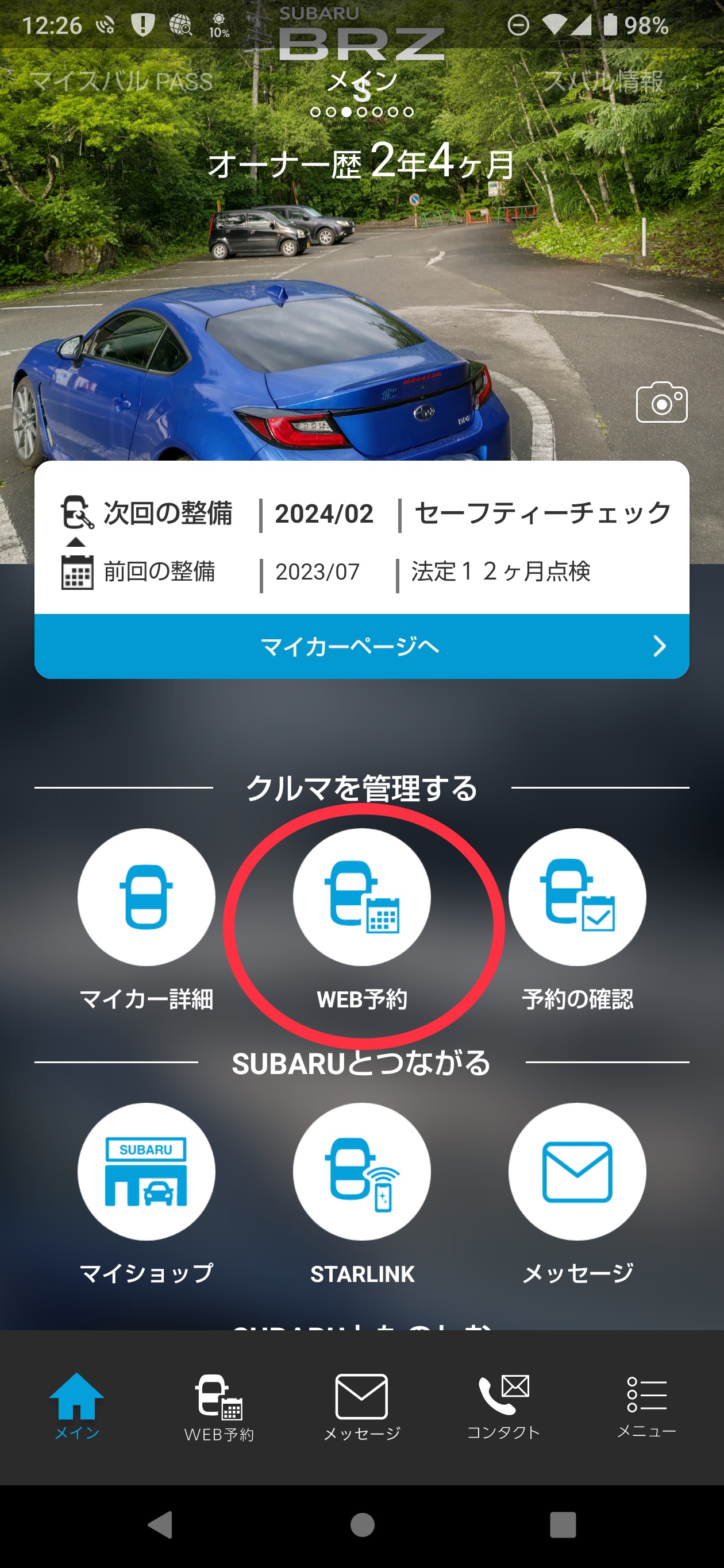This screenshot has height=1568, width=724.
Task: Select メッセージ tab in bottom navigation
Action: pyautogui.click(x=361, y=1407)
